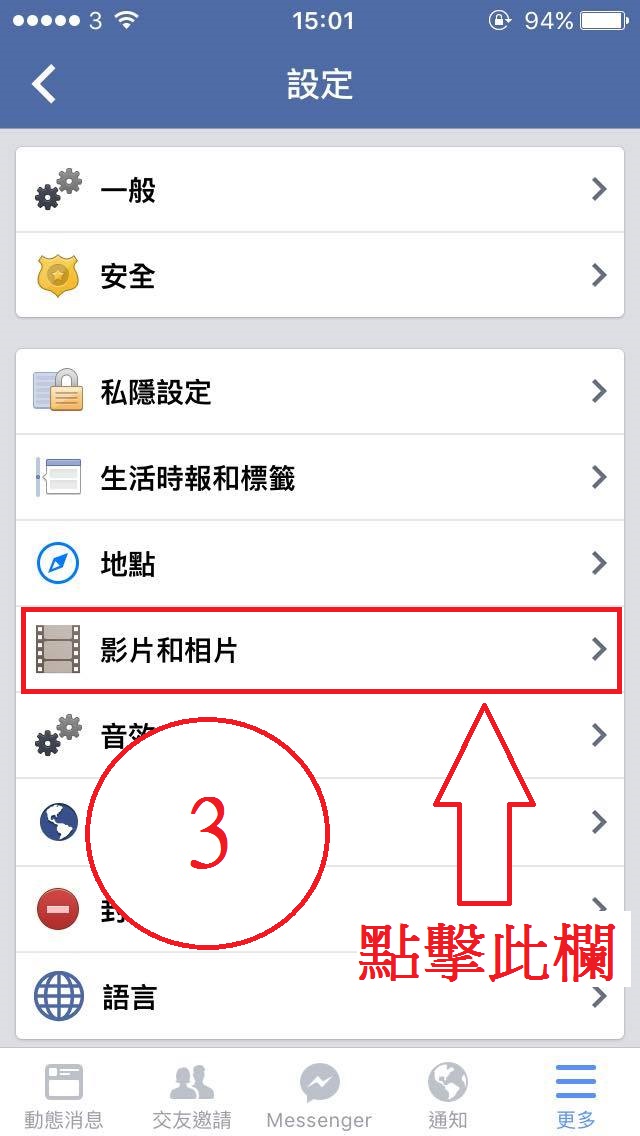Open the 一般 settings row
Viewport: 640px width, 1136px height.
point(320,190)
